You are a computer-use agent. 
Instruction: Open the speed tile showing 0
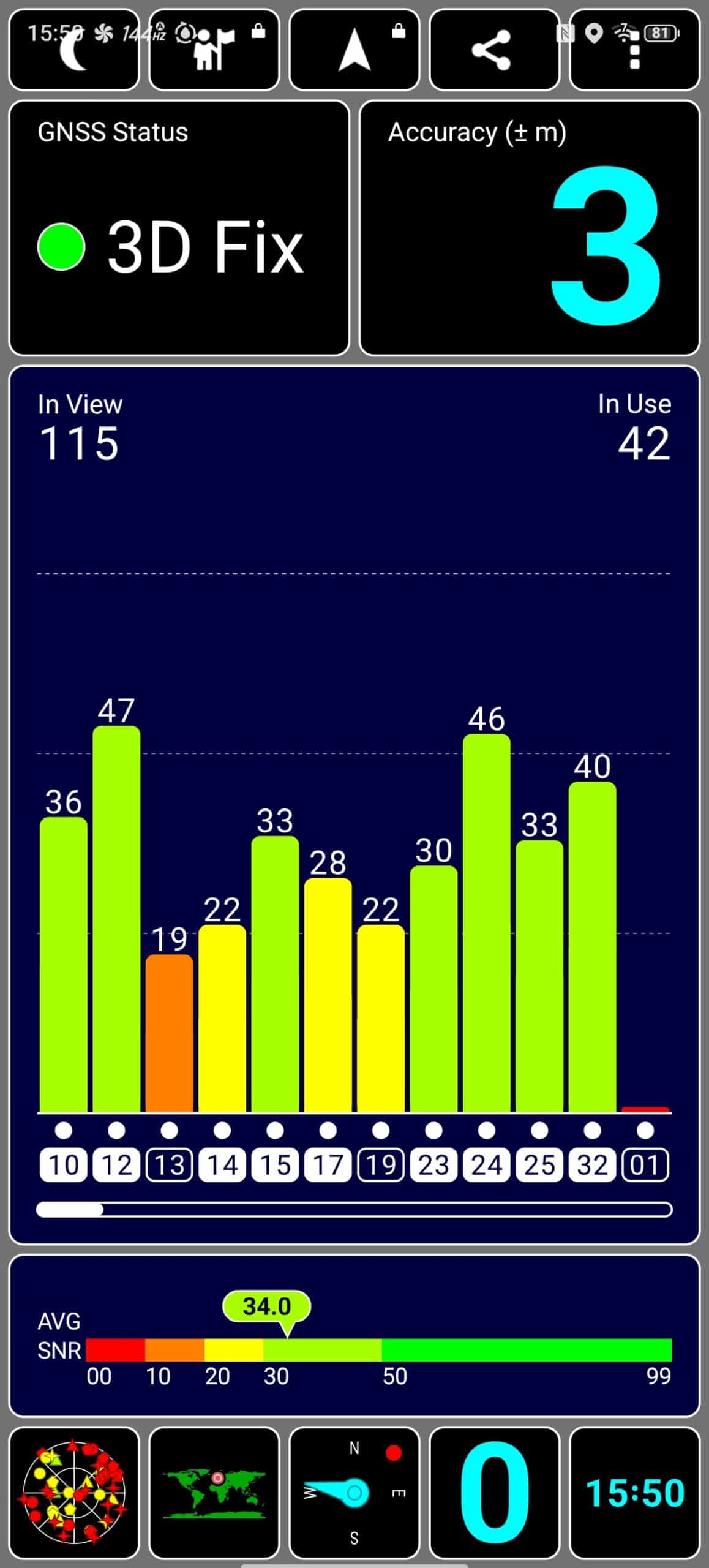pos(493,1493)
